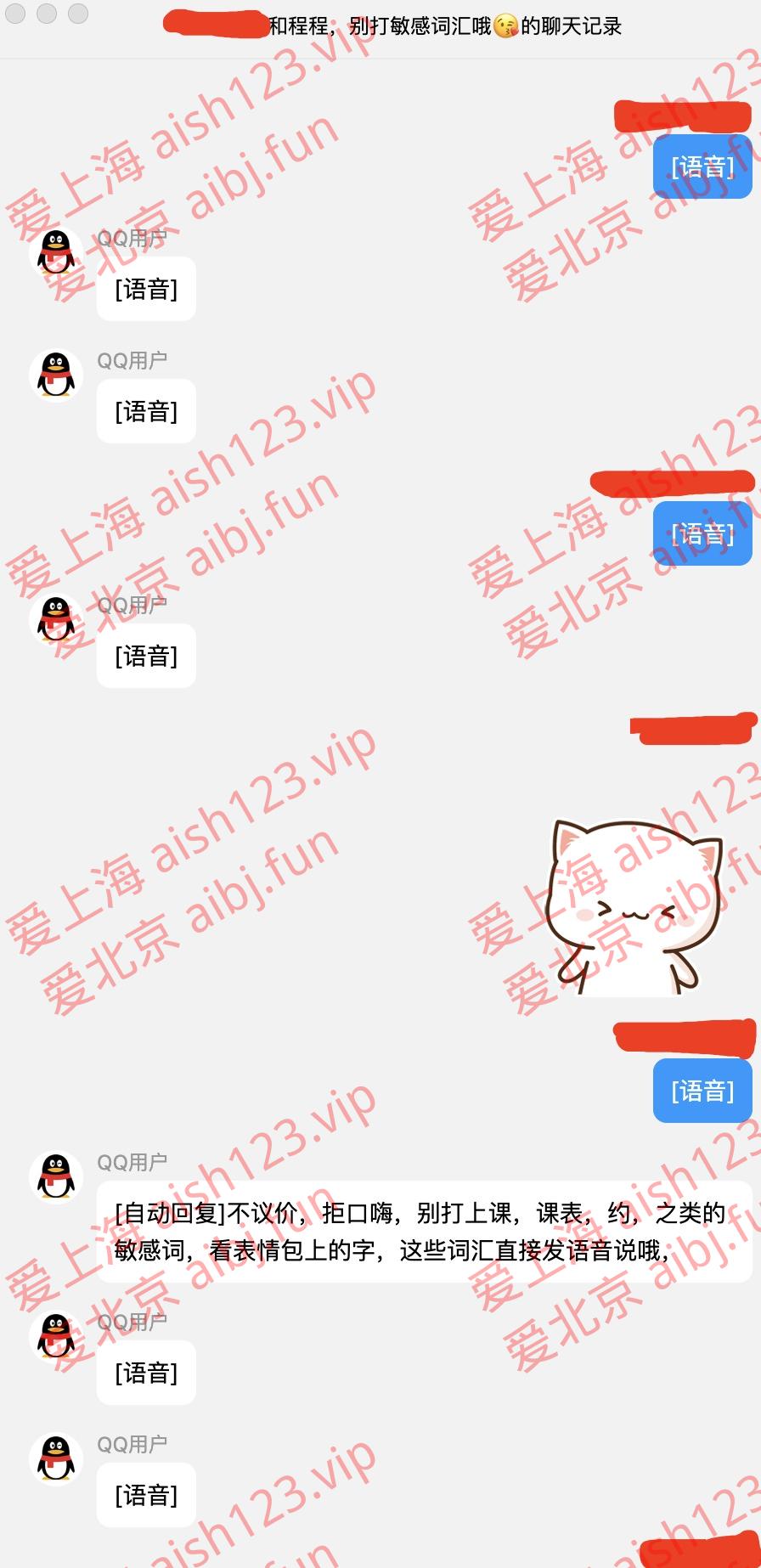Play the voice message right after the auto-reply
Image resolution: width=761 pixels, height=1568 pixels.
pos(146,1373)
